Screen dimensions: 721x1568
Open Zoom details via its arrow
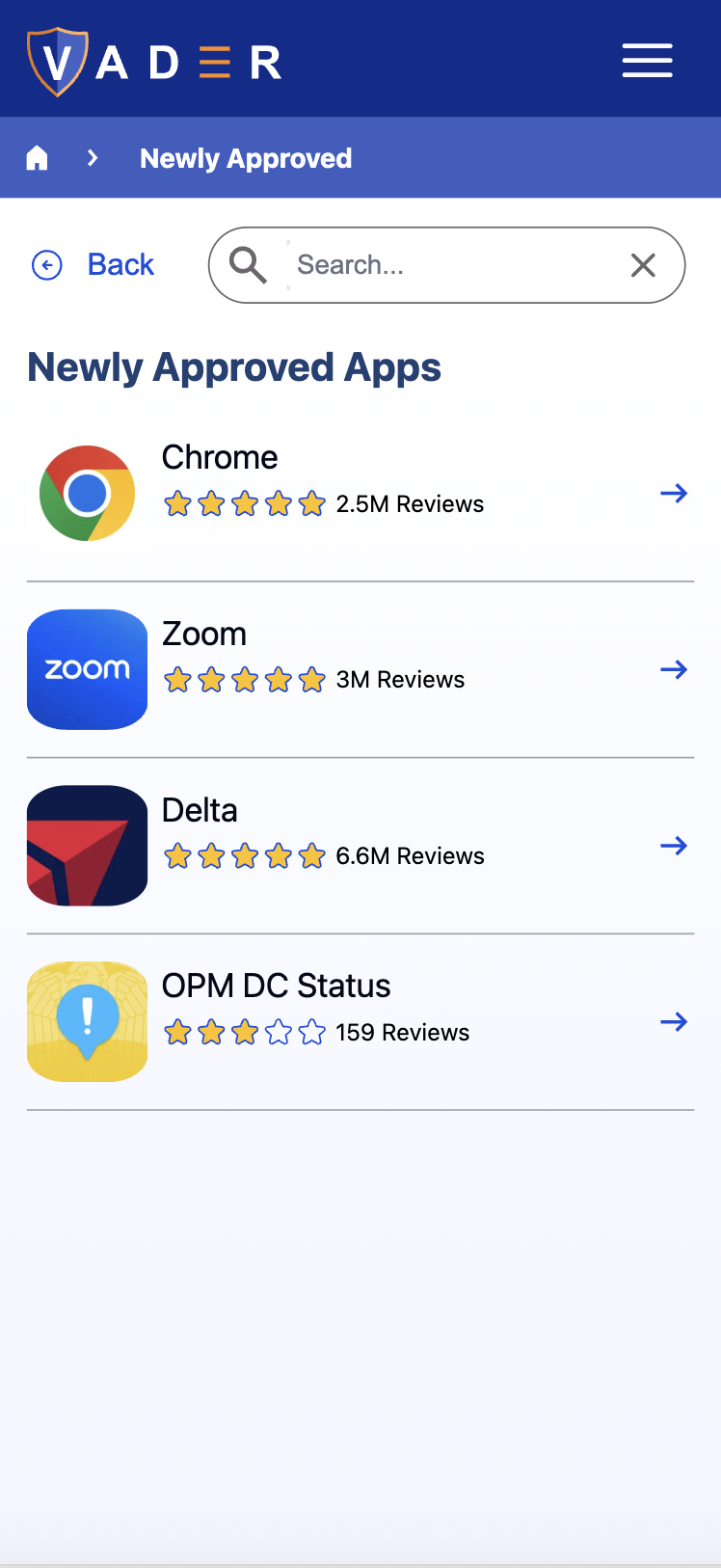674,668
